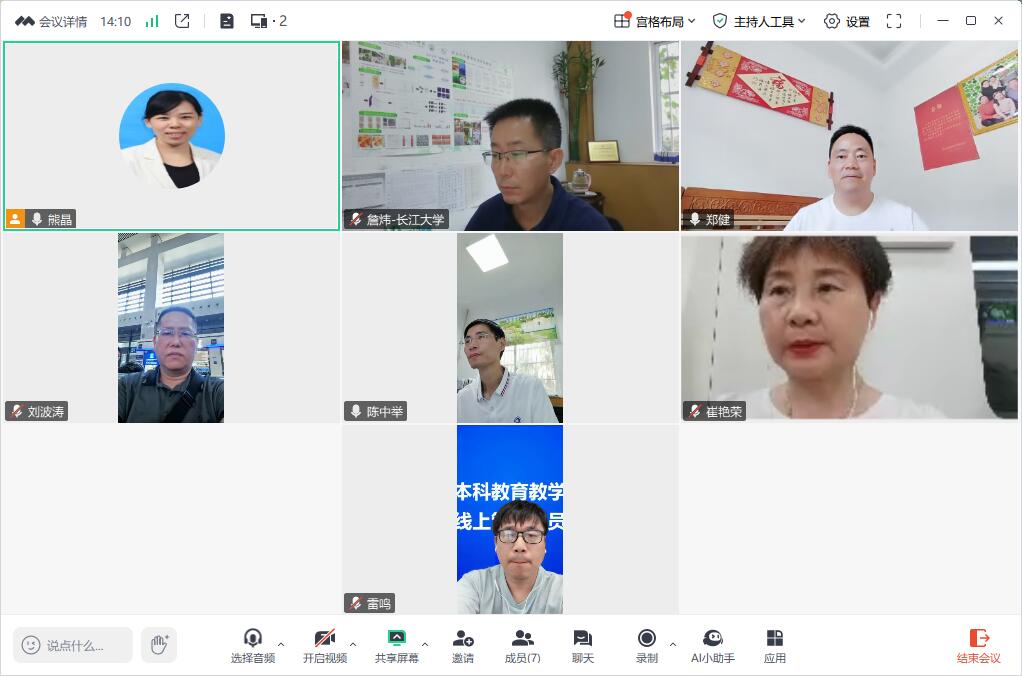End the meeting (结束会议)
Viewport: 1022px width, 676px height.
[979, 645]
